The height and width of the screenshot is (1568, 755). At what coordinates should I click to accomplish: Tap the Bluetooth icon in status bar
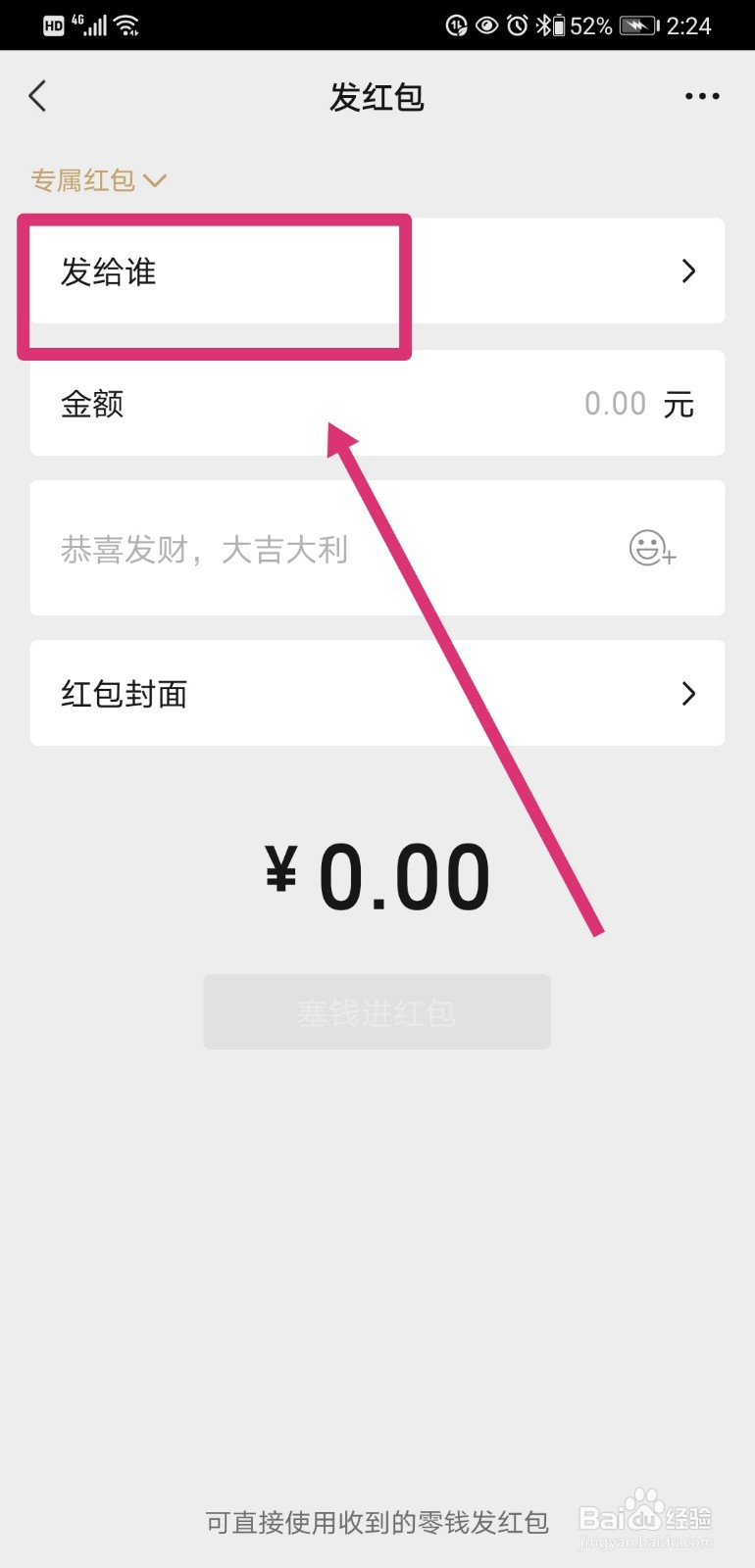[542, 25]
